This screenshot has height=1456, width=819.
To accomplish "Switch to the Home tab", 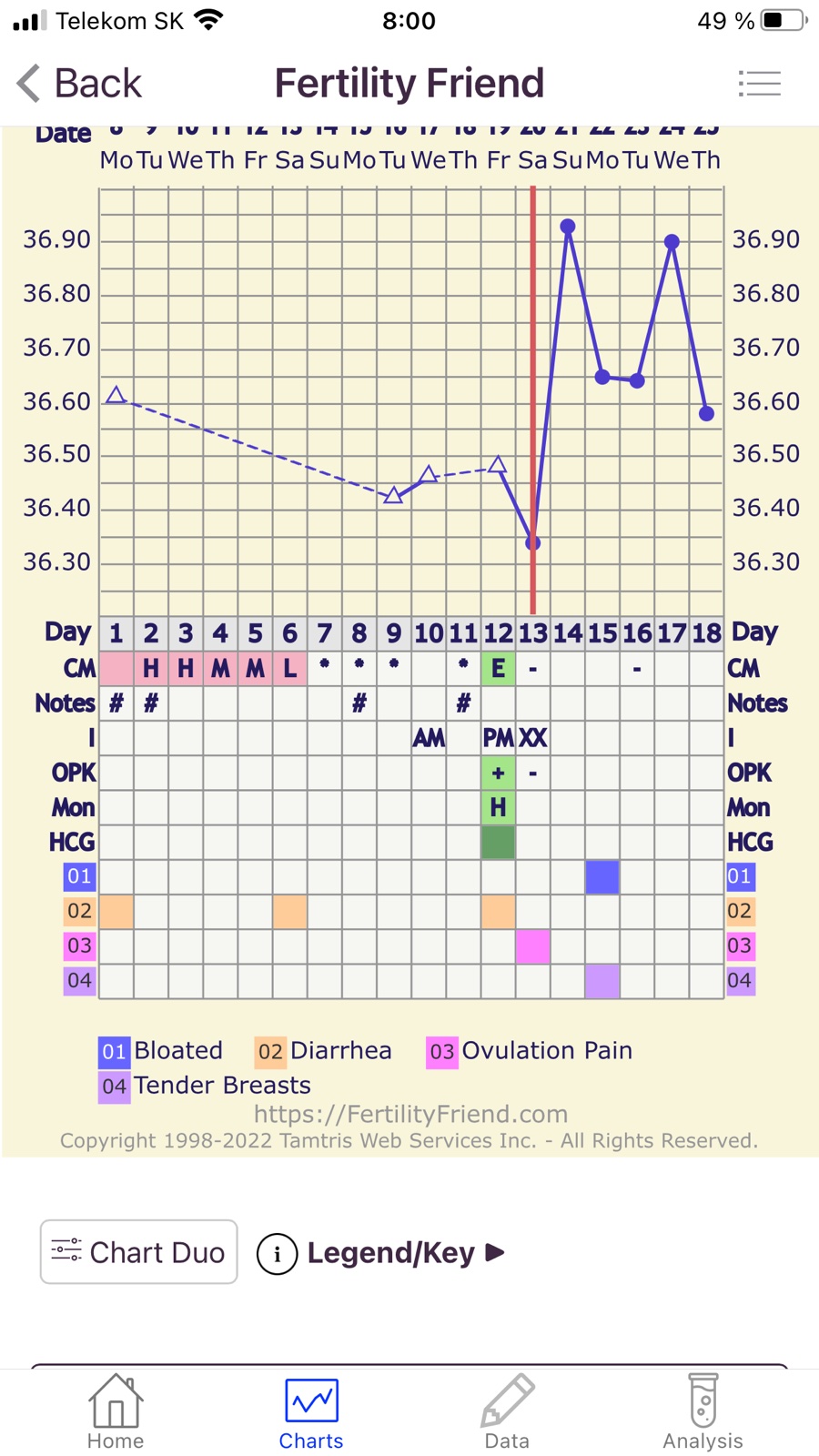I will 116,1413.
